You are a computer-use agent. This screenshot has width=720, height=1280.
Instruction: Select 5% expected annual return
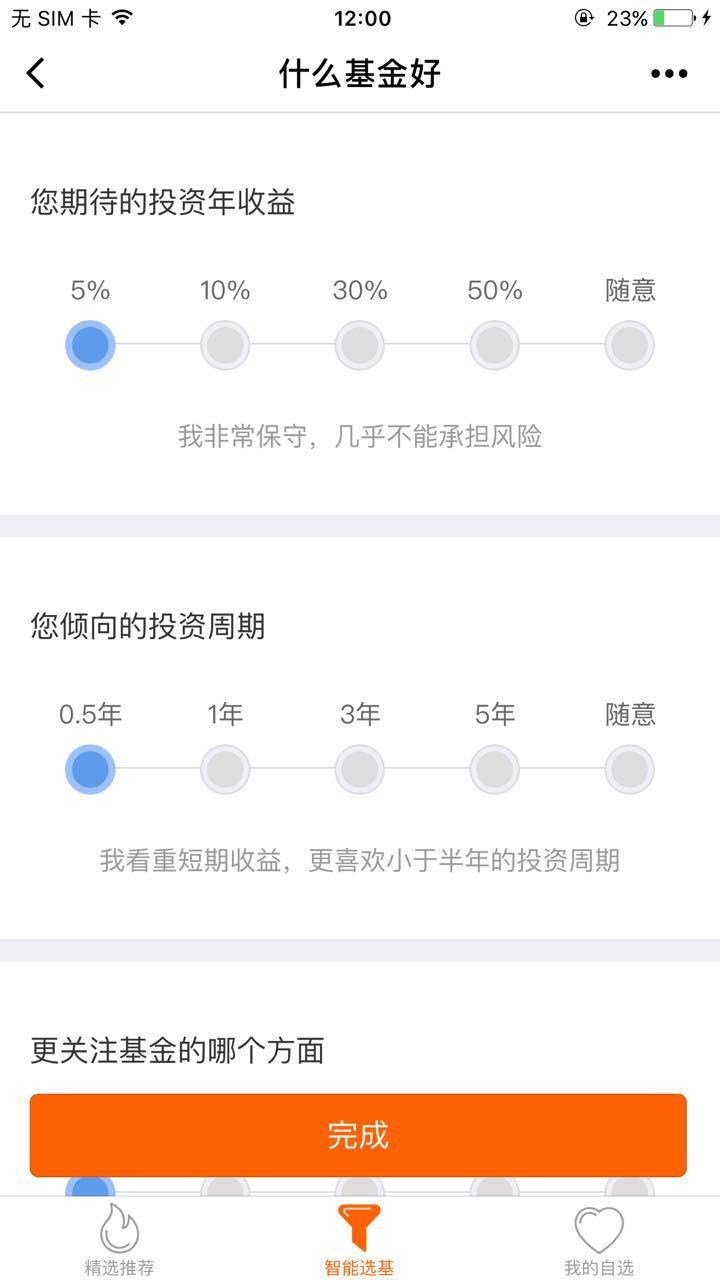[x=90, y=345]
